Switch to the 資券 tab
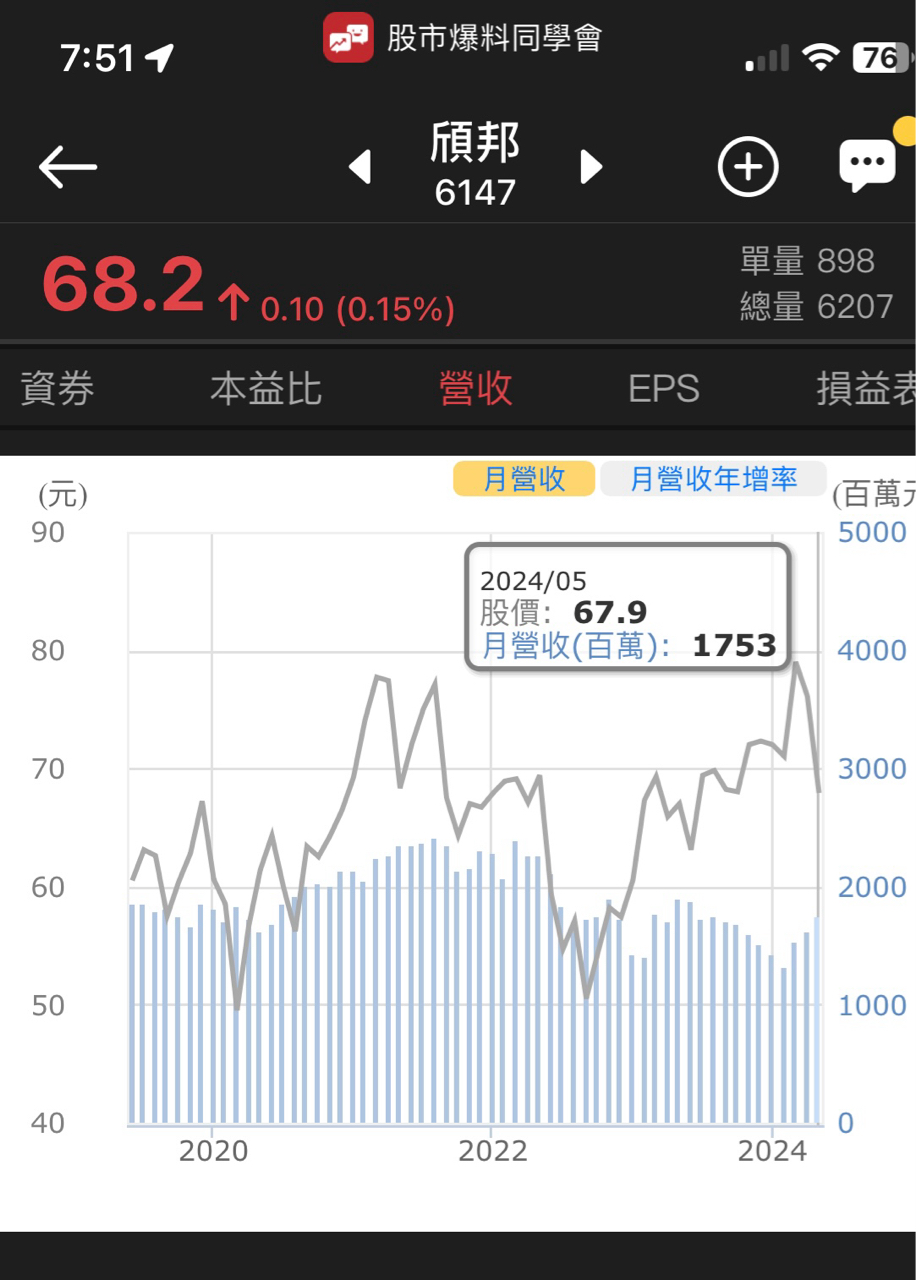The height and width of the screenshot is (1280, 916). 57,388
